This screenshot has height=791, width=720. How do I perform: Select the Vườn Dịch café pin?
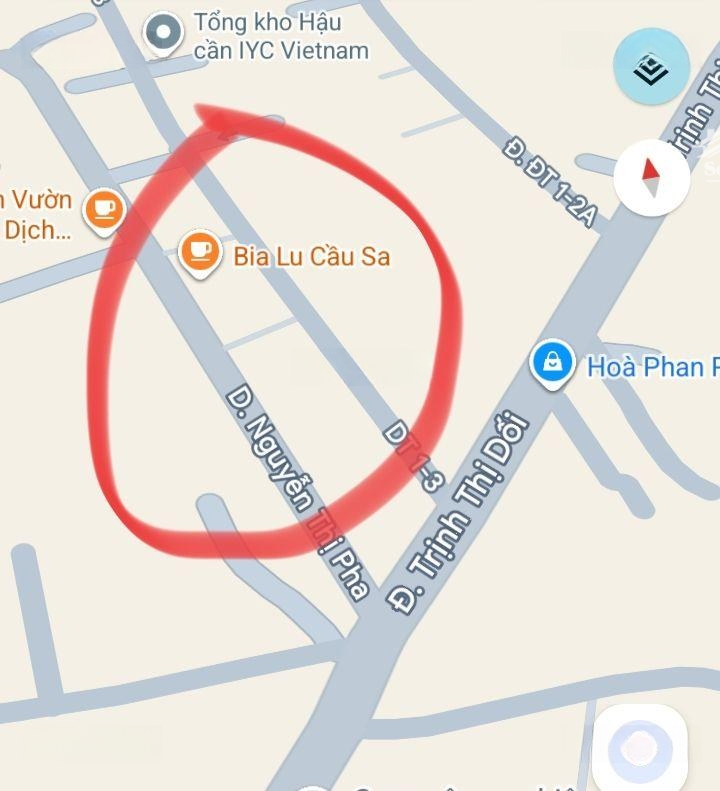[x=104, y=211]
